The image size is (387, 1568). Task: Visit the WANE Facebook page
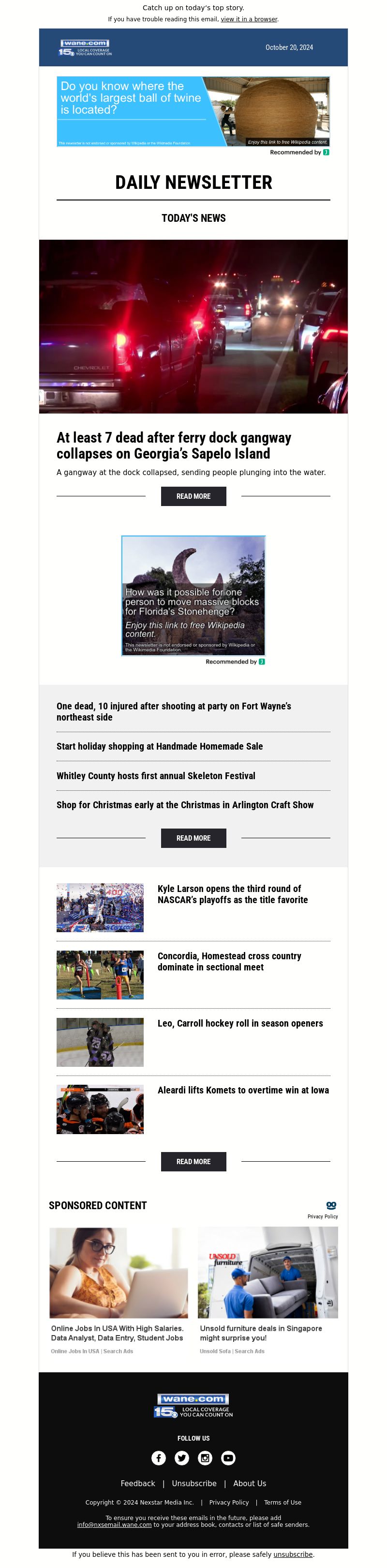158,1458
